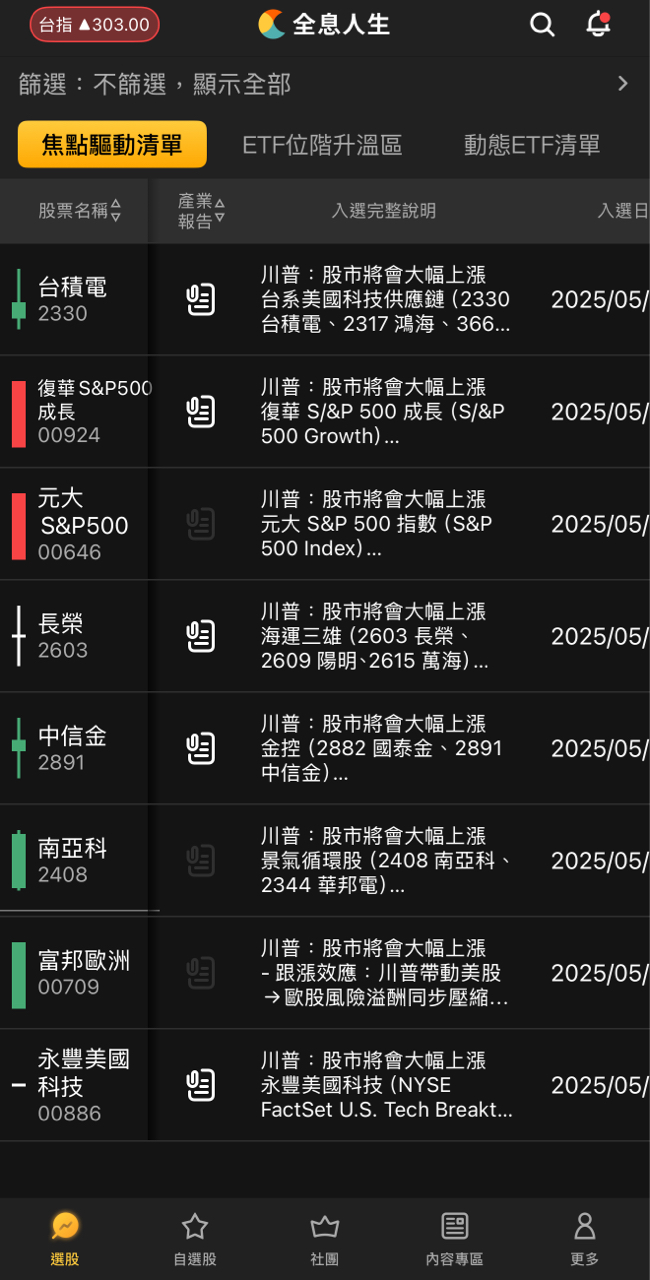
Task: View the industry report for 永豐美國科技
Action: tap(201, 1085)
